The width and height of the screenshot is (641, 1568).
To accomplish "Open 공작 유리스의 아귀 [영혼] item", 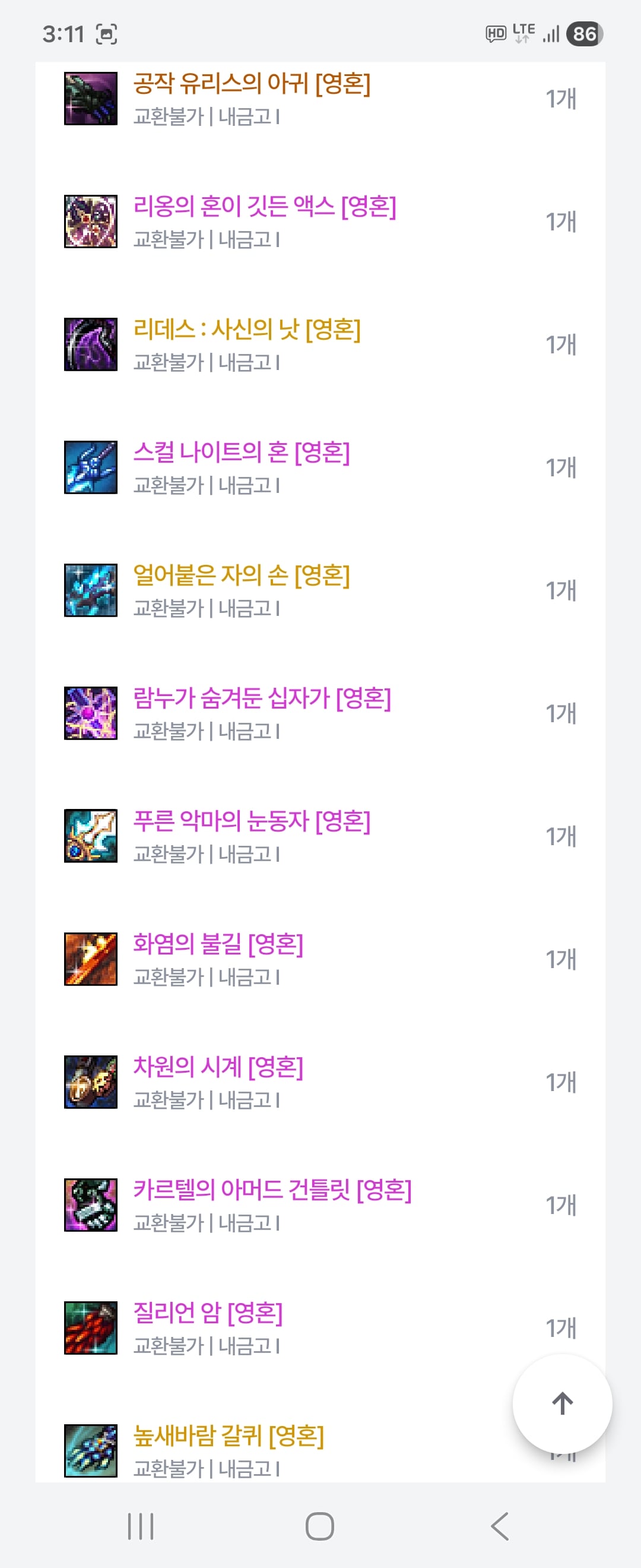I will pyautogui.click(x=251, y=84).
